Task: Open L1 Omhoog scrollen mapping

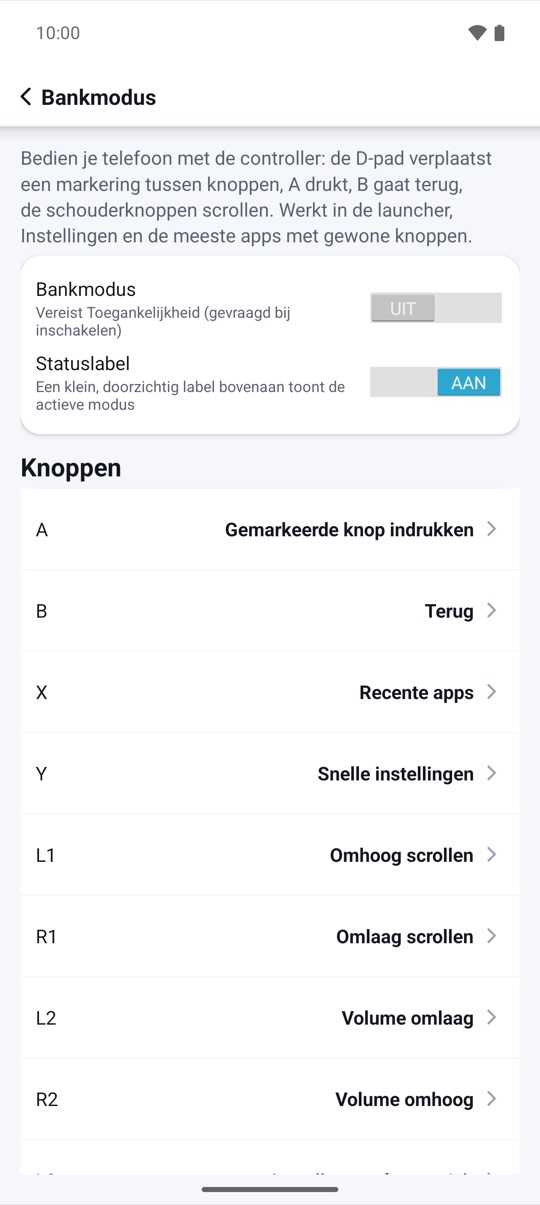Action: pyautogui.click(x=270, y=855)
